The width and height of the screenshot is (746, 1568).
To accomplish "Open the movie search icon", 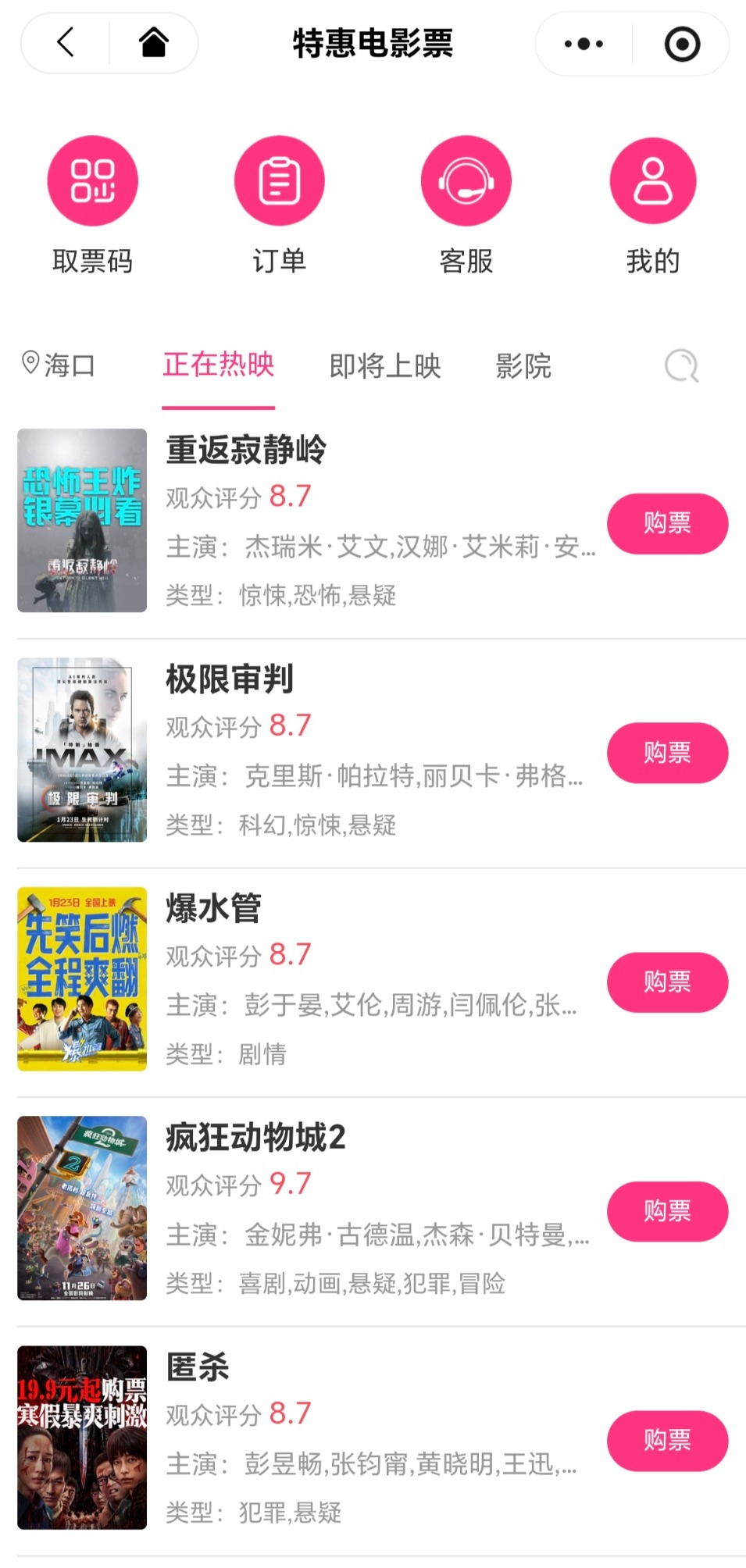I will click(x=681, y=365).
